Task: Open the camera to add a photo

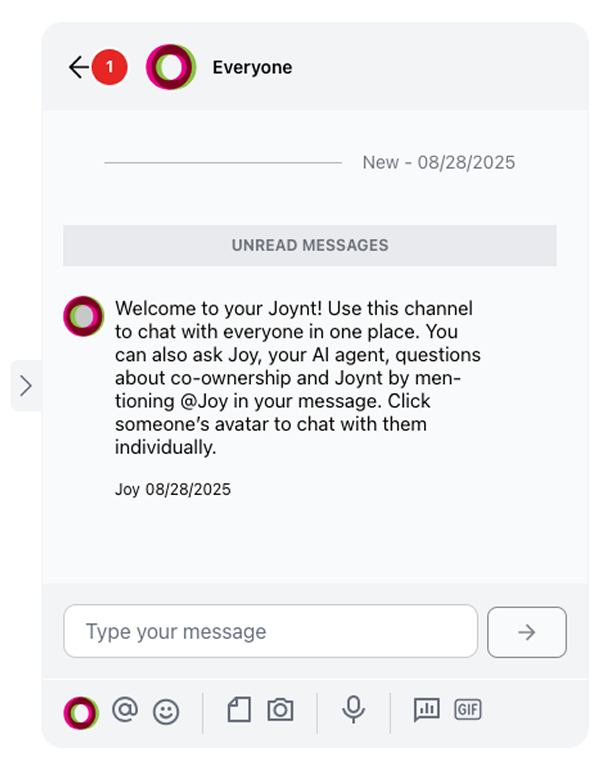Action: (280, 710)
